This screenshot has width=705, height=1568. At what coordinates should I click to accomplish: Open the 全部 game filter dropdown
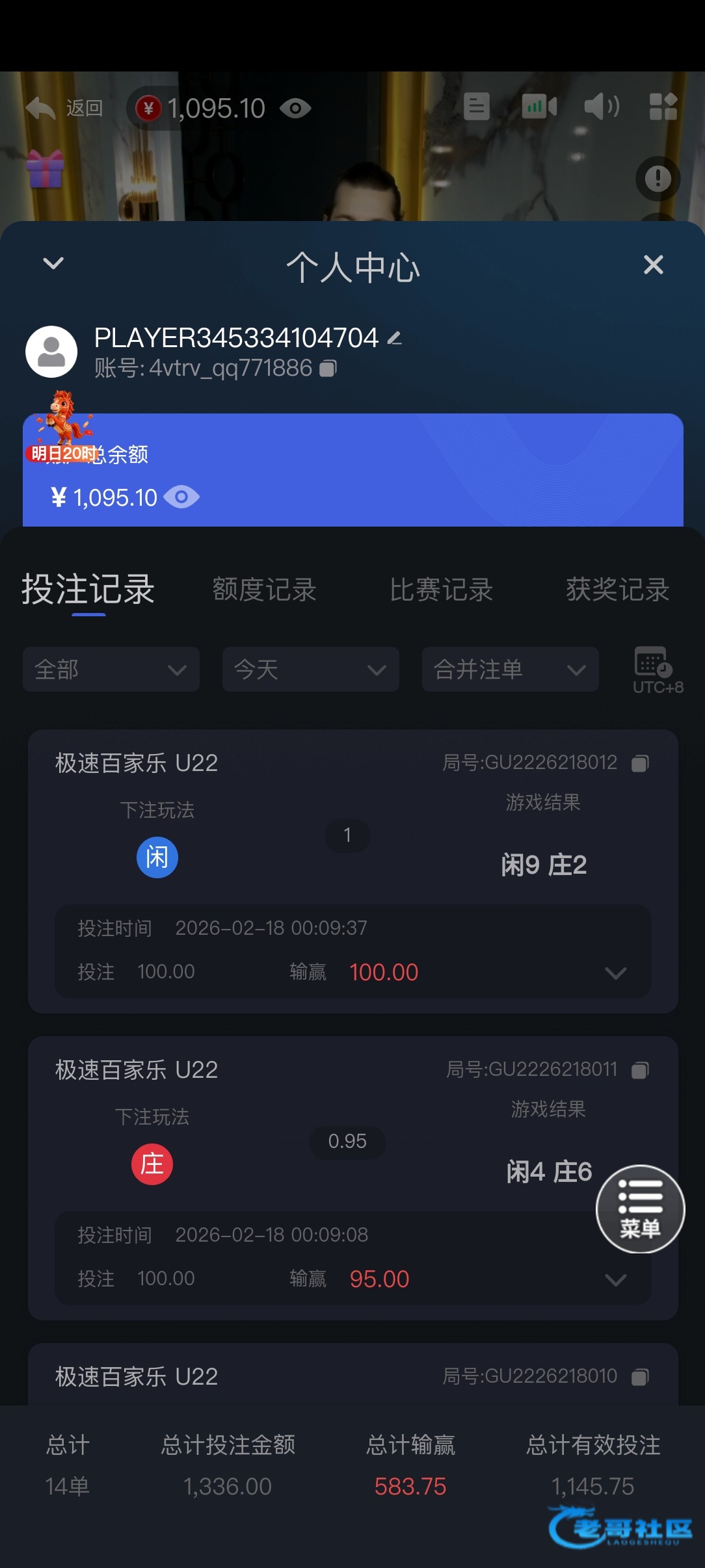(x=111, y=669)
